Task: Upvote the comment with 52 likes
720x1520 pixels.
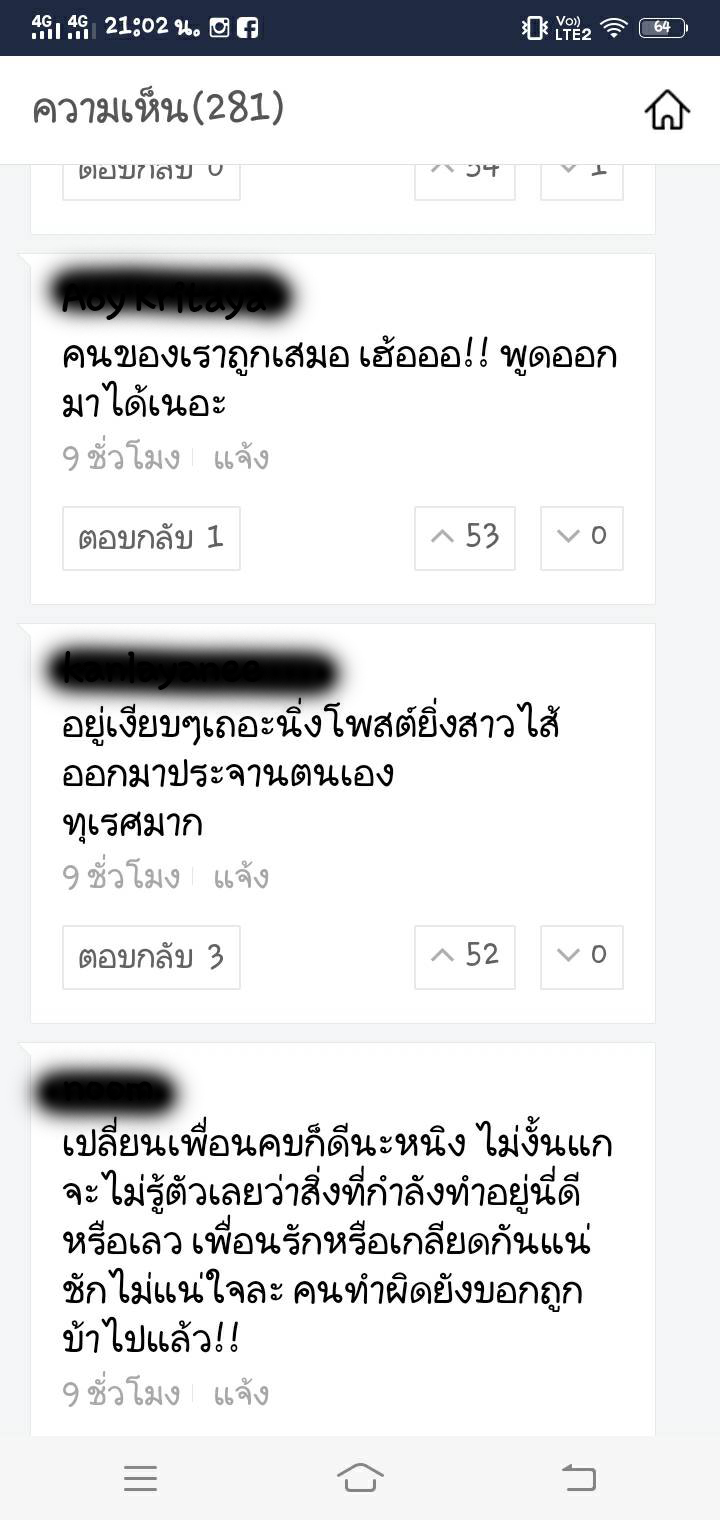Action: click(x=465, y=957)
